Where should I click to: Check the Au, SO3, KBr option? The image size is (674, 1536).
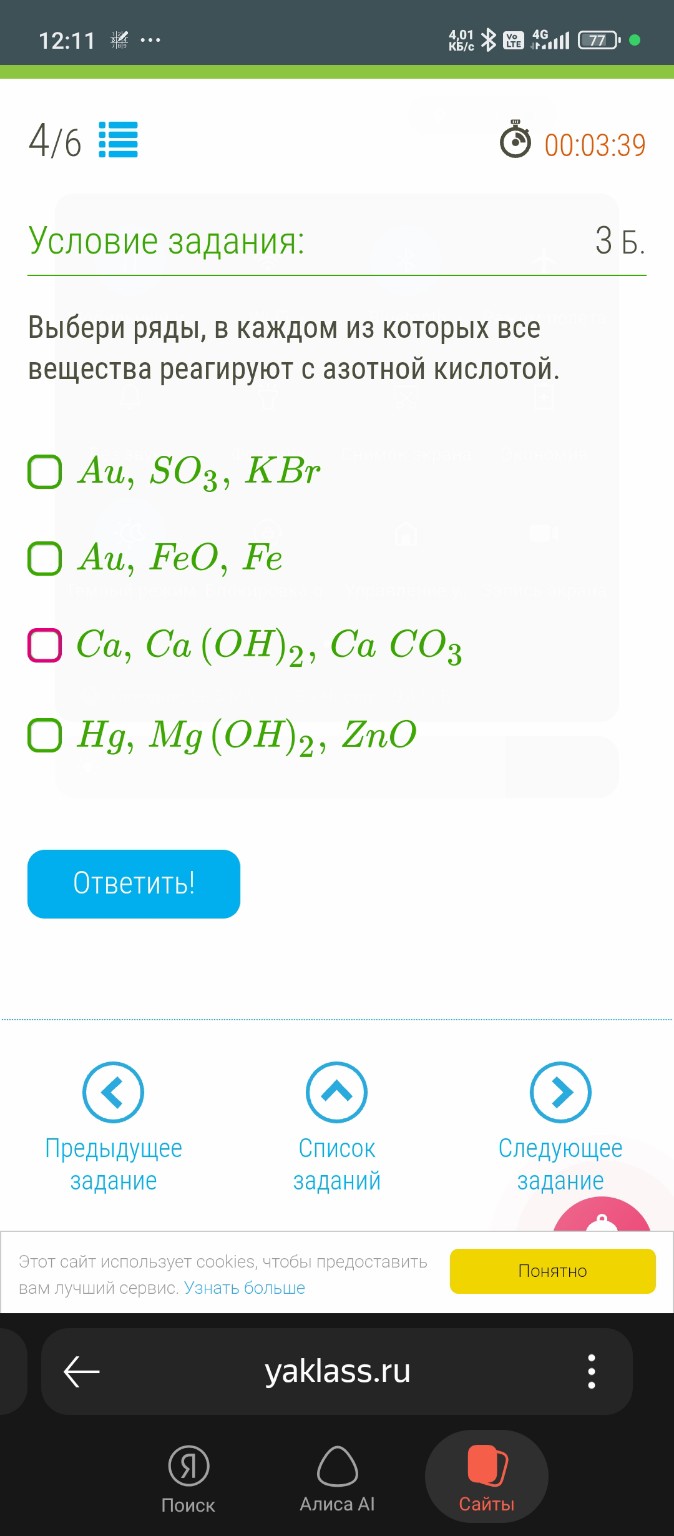(x=45, y=472)
